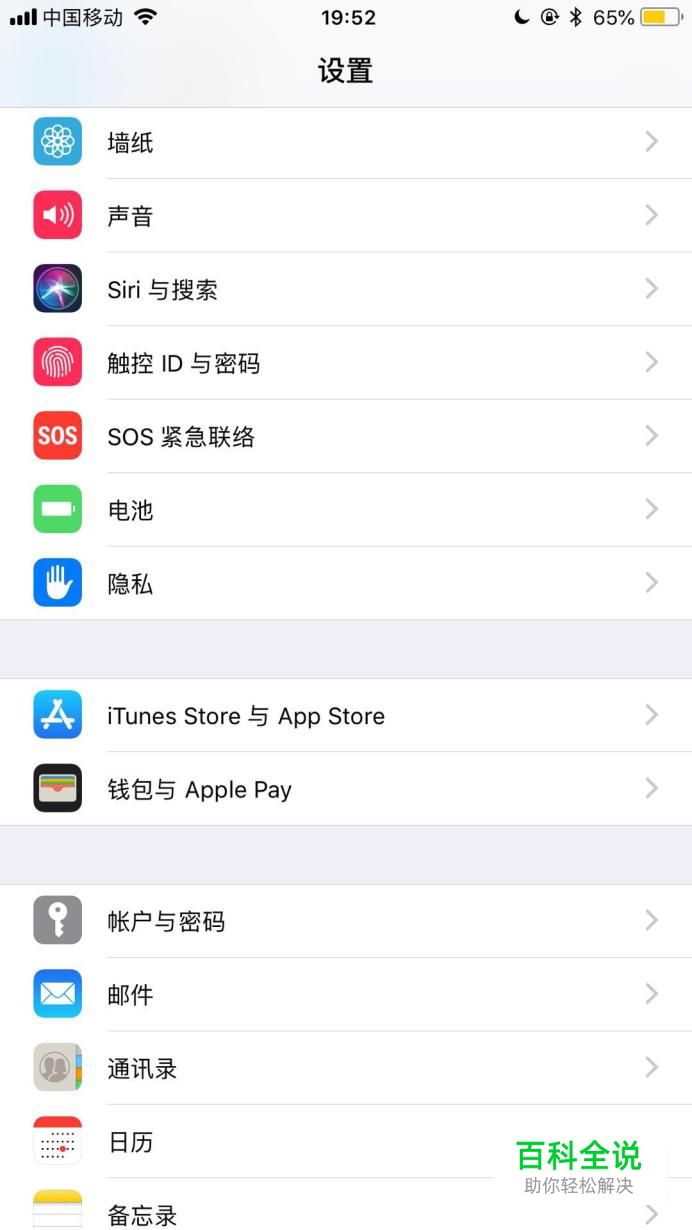
Task: Go to 帐户与密码 settings
Action: pos(345,921)
